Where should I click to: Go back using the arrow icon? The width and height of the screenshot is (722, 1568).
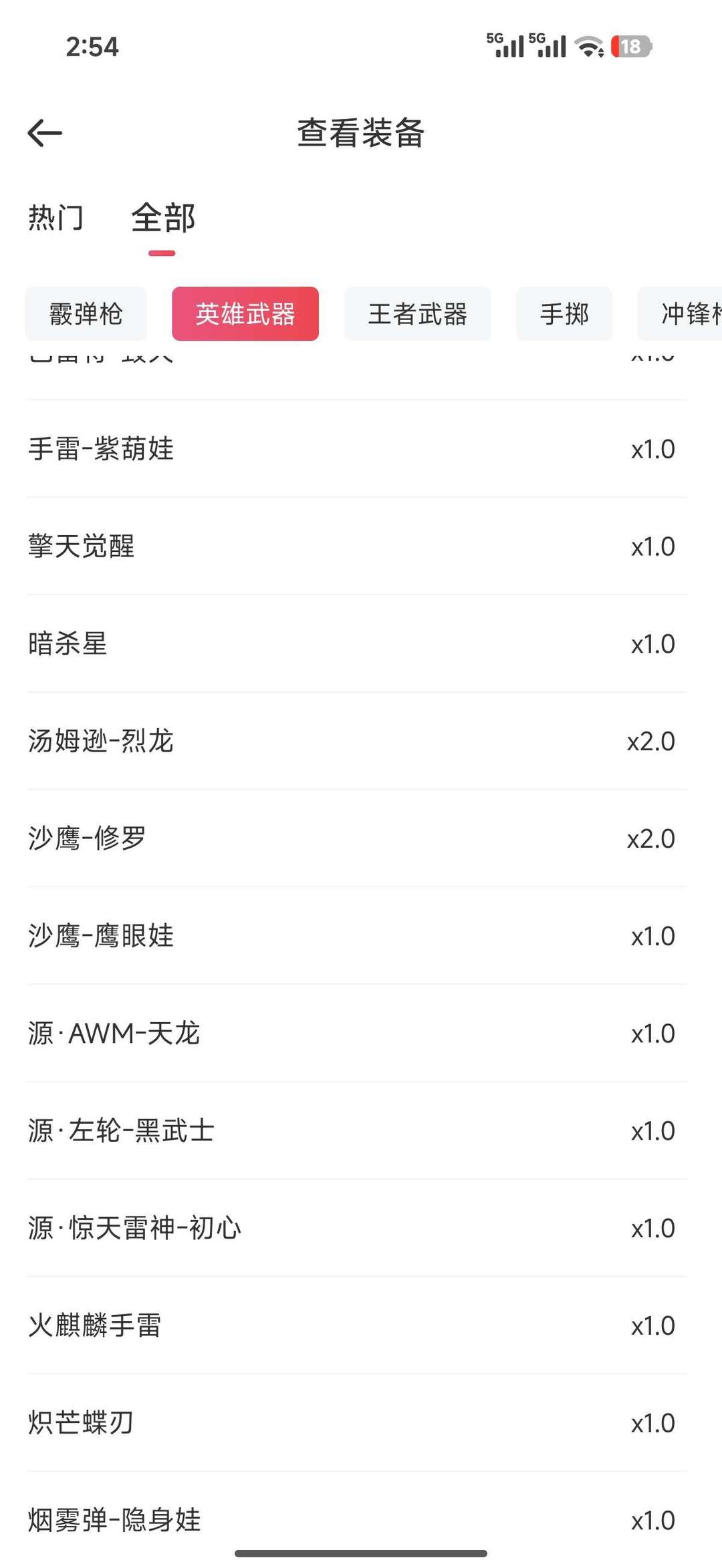click(45, 132)
